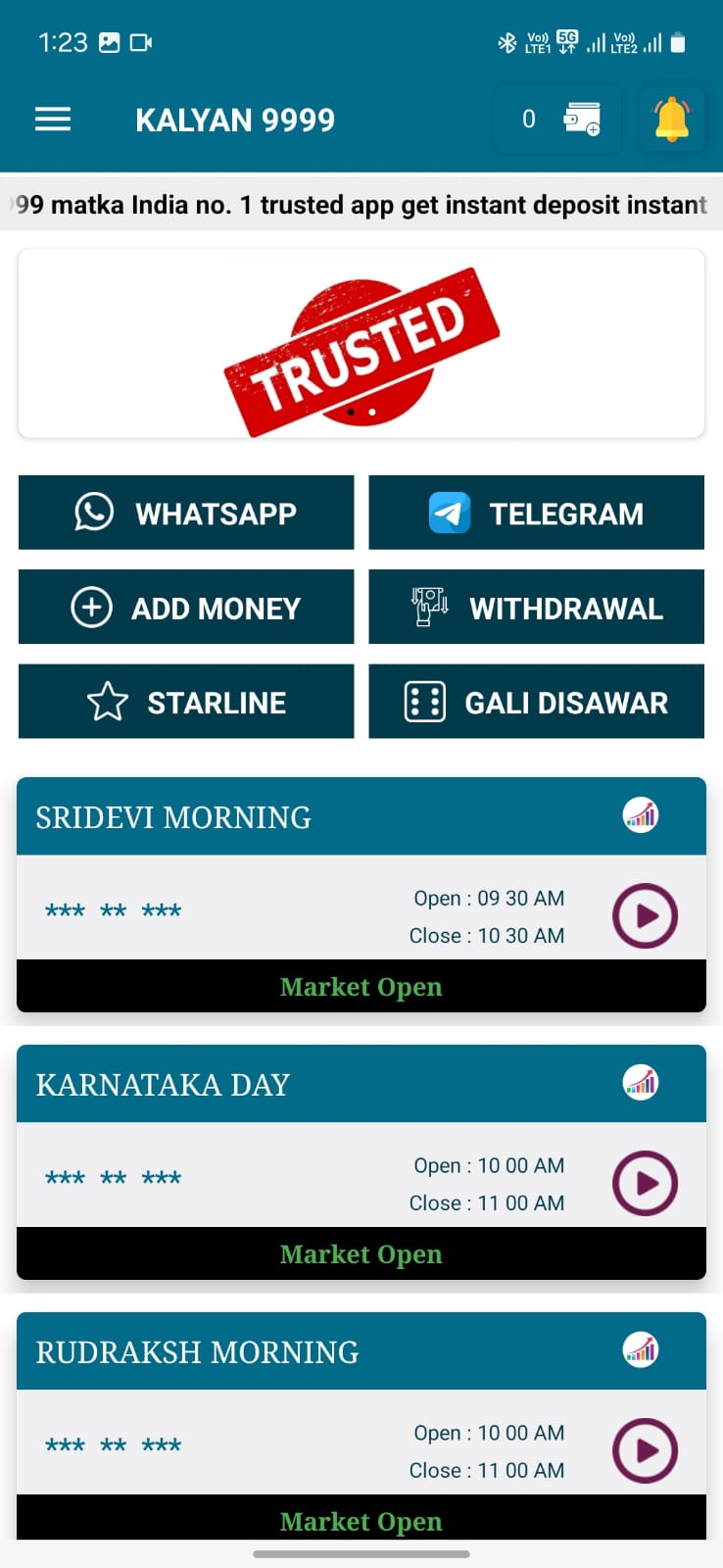Play the Karnataka Day market
Viewport: 723px width, 1568px height.
(x=645, y=1184)
